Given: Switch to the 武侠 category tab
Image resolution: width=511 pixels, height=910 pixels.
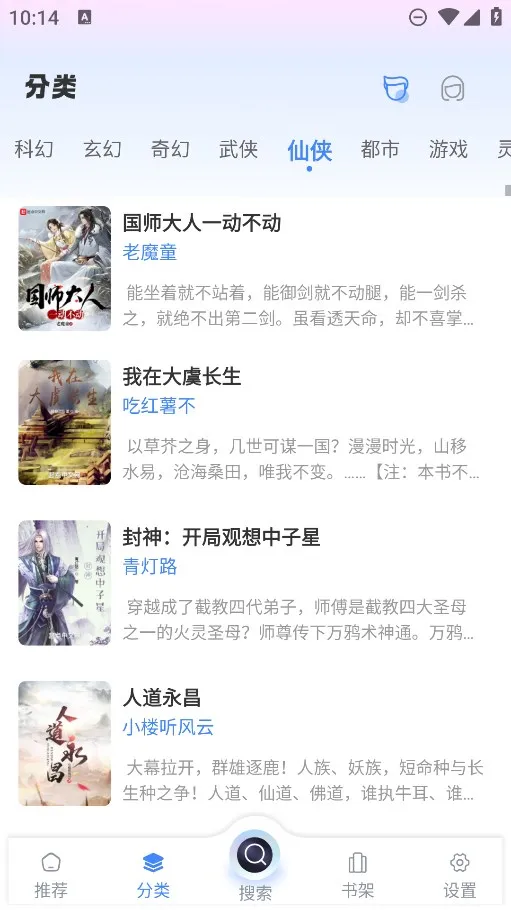Looking at the screenshot, I should pos(239,149).
